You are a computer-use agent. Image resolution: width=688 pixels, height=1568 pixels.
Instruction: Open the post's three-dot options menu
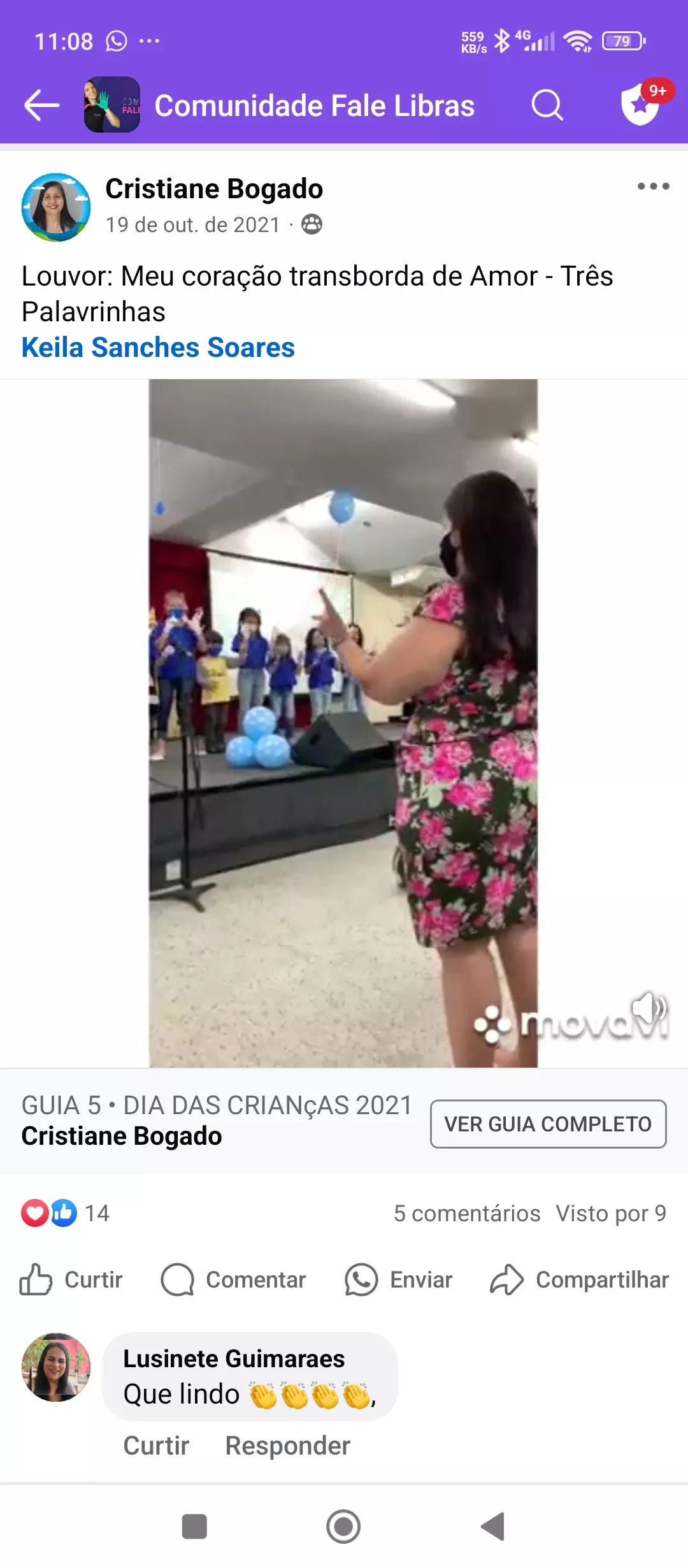[x=653, y=187]
